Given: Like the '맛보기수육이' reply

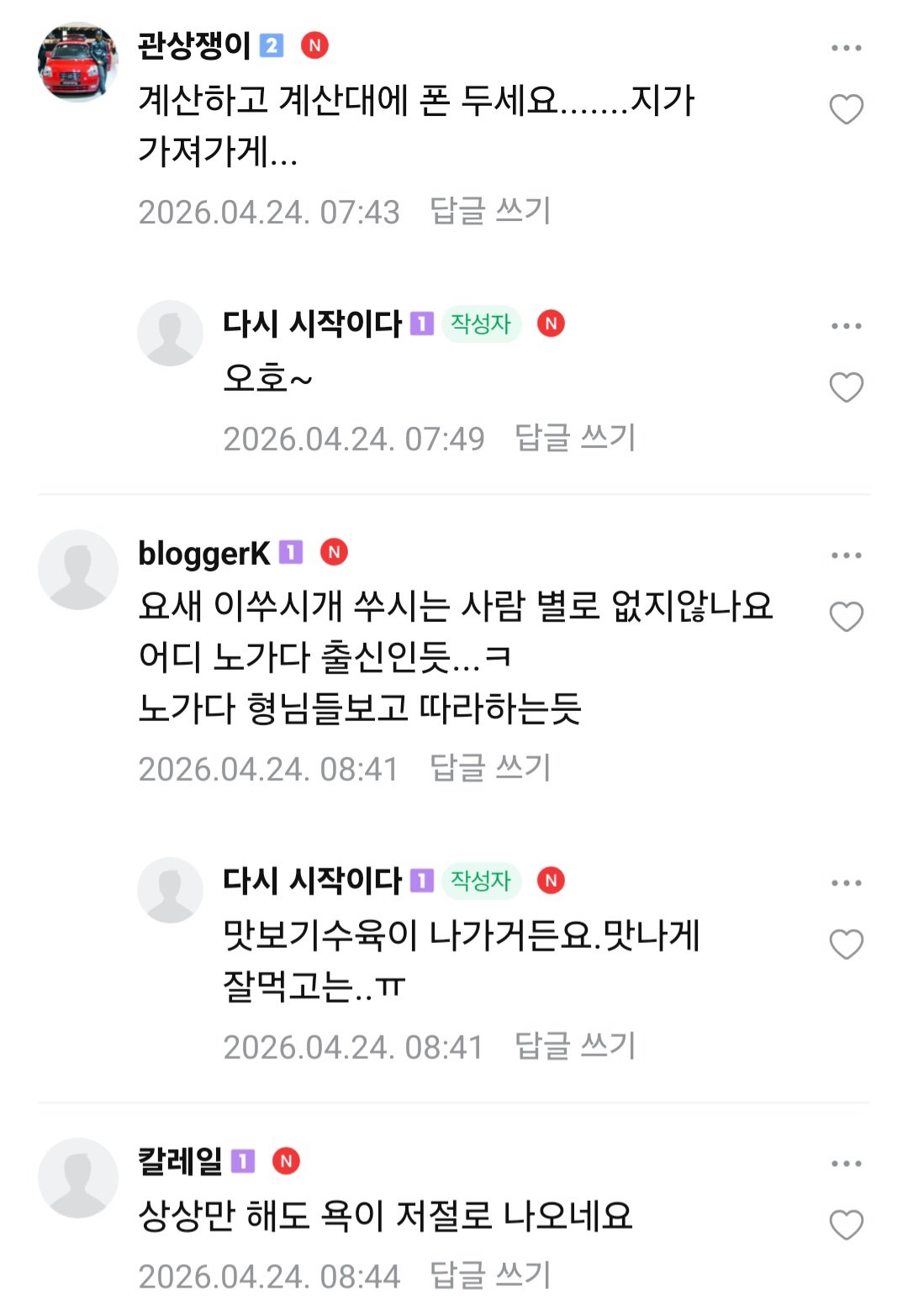Looking at the screenshot, I should [846, 945].
